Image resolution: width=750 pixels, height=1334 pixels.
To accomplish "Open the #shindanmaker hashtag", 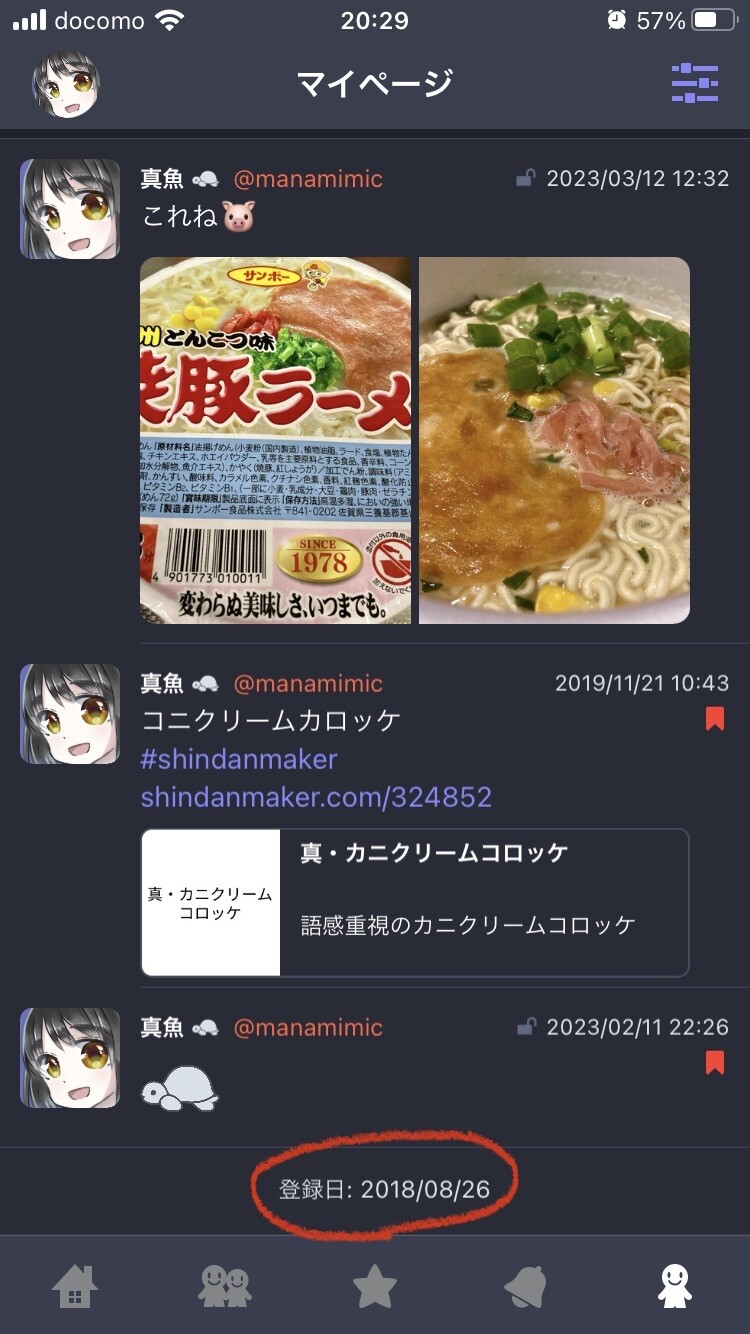I will pos(239,759).
